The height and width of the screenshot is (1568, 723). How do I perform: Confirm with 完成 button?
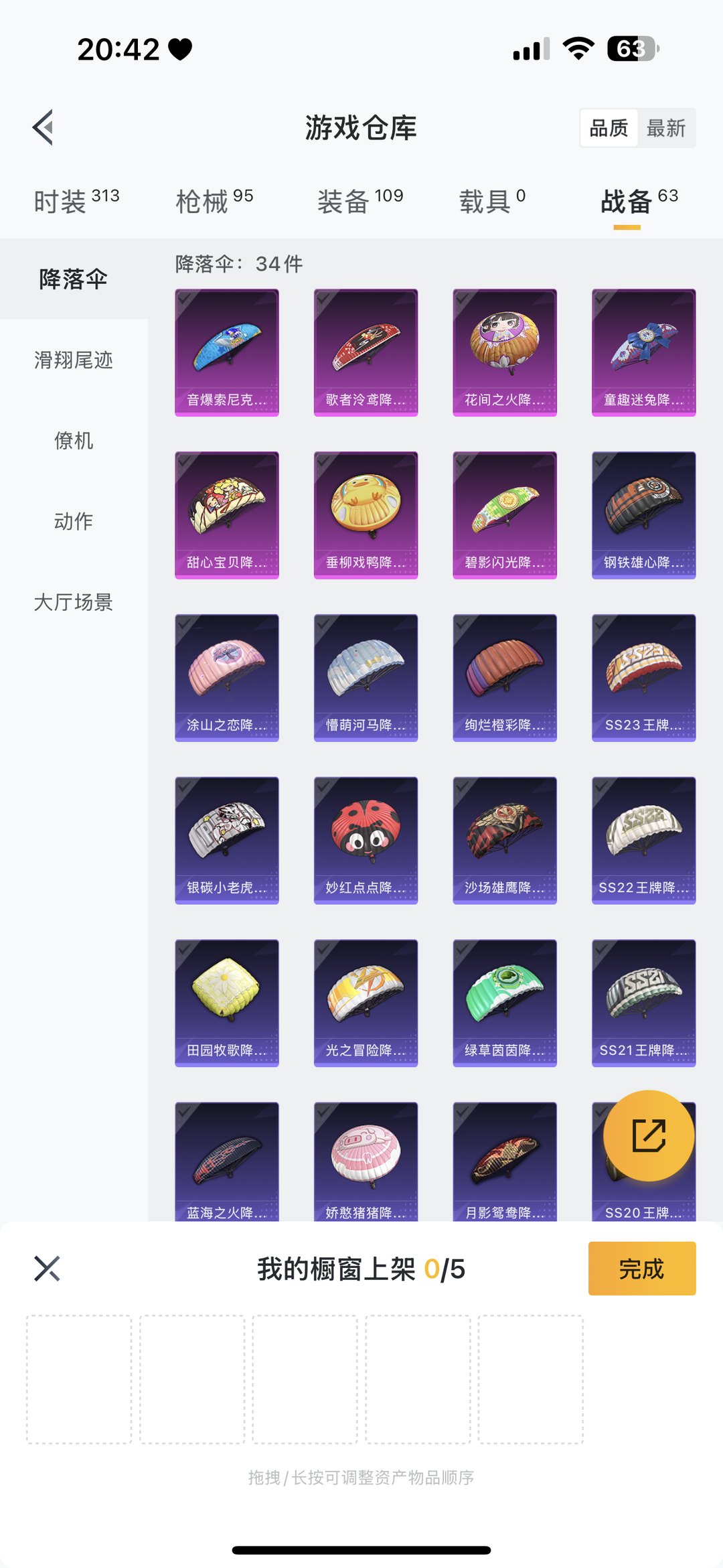[x=641, y=1269]
